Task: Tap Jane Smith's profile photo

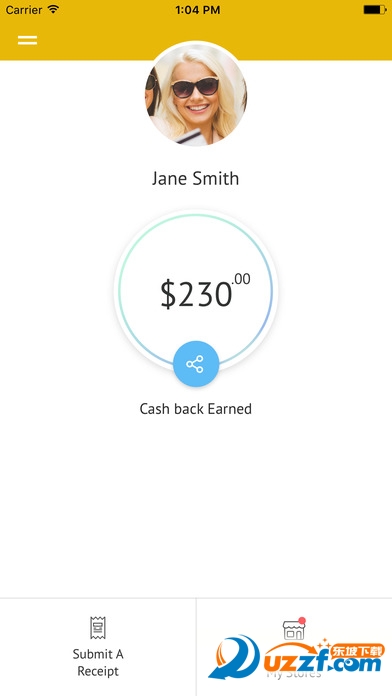Action: click(196, 95)
